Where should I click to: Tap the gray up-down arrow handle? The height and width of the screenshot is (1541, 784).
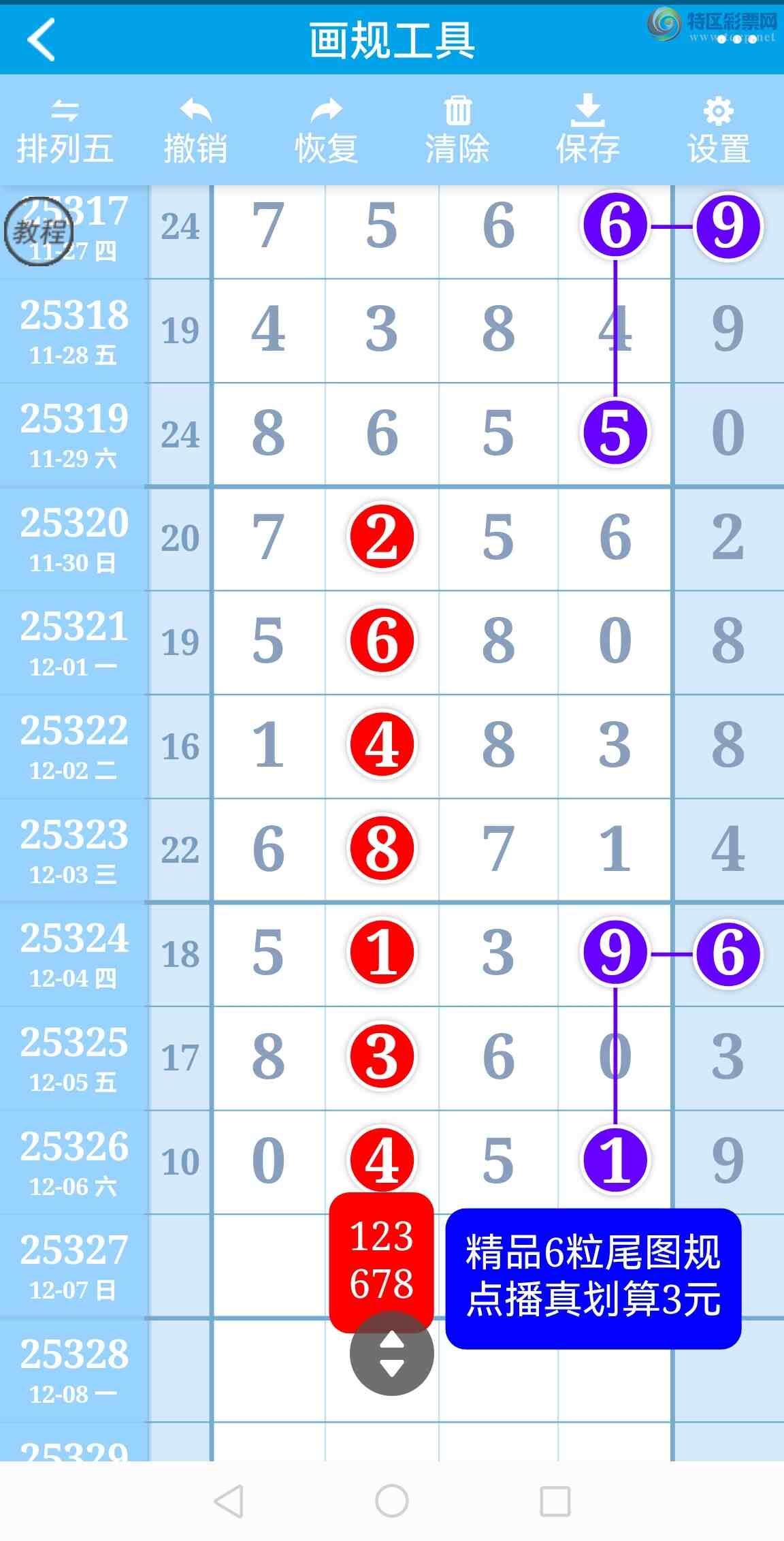tap(391, 1354)
